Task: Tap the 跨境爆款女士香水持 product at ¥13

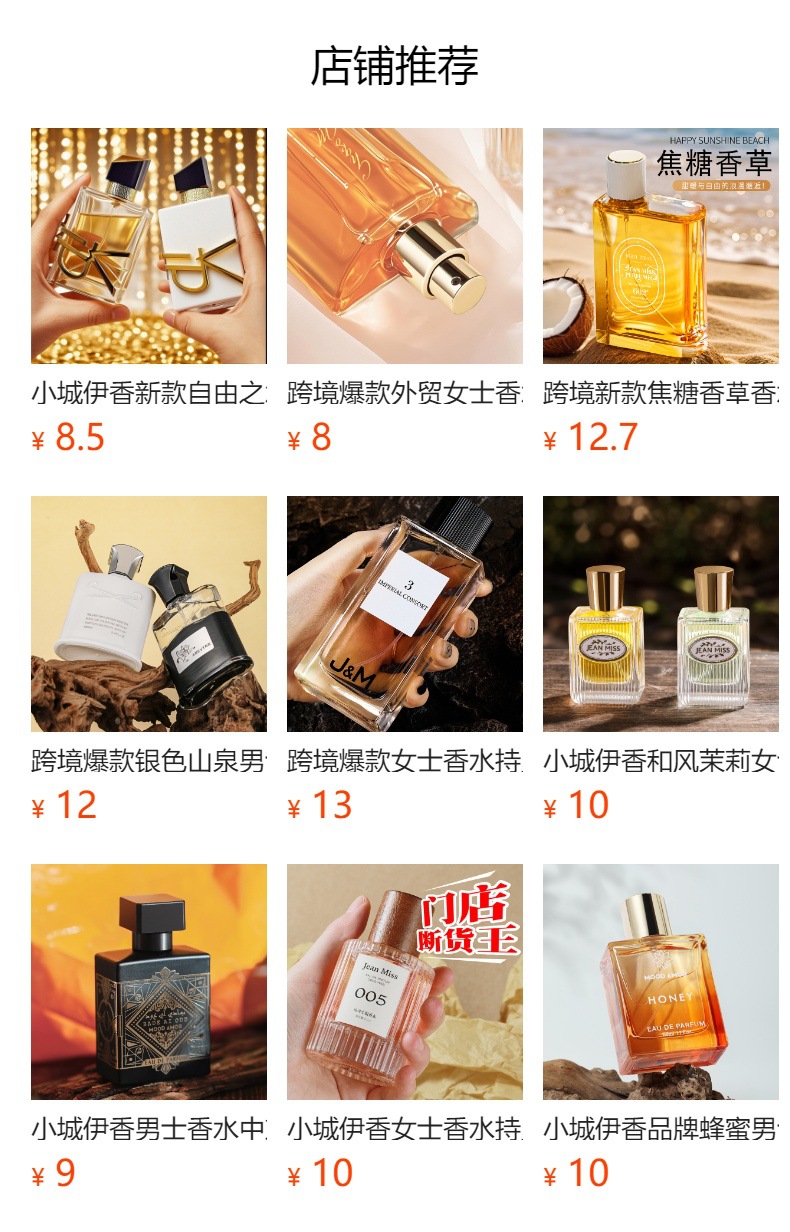Action: pyautogui.click(x=405, y=614)
